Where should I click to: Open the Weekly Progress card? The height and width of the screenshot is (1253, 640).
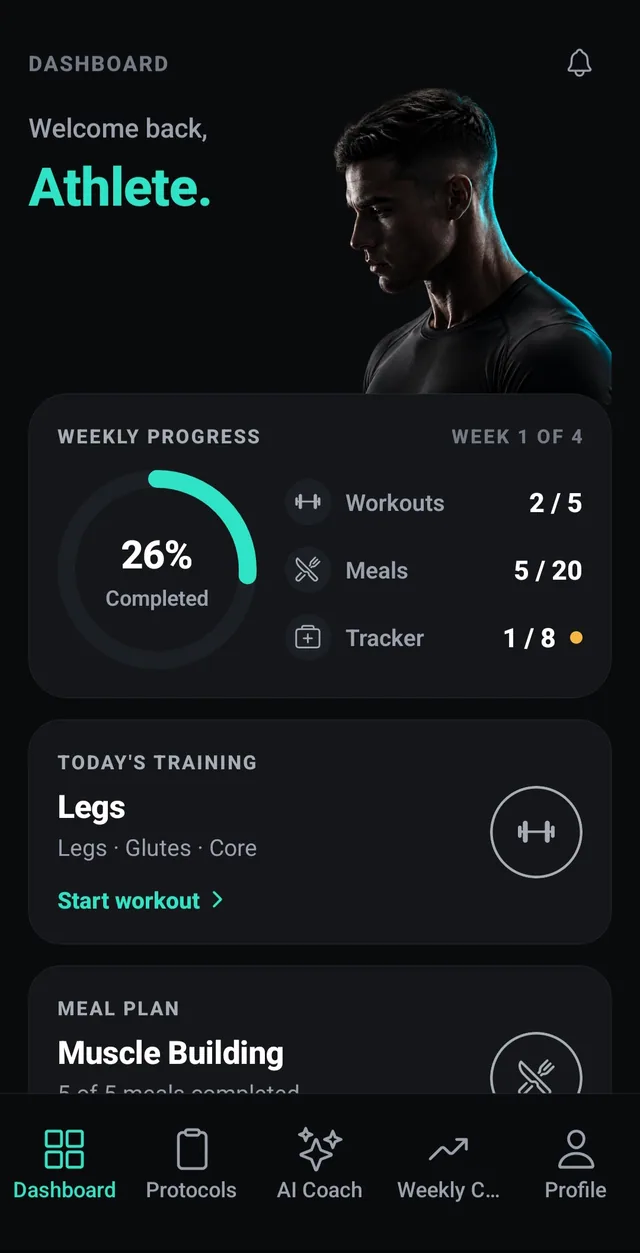320,545
